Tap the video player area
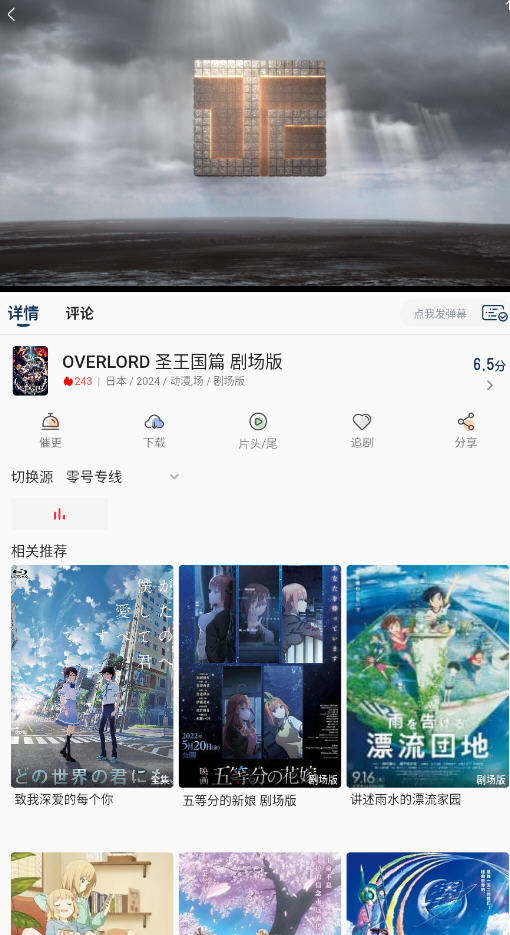Screen dimensions: 510x935 (x=255, y=143)
